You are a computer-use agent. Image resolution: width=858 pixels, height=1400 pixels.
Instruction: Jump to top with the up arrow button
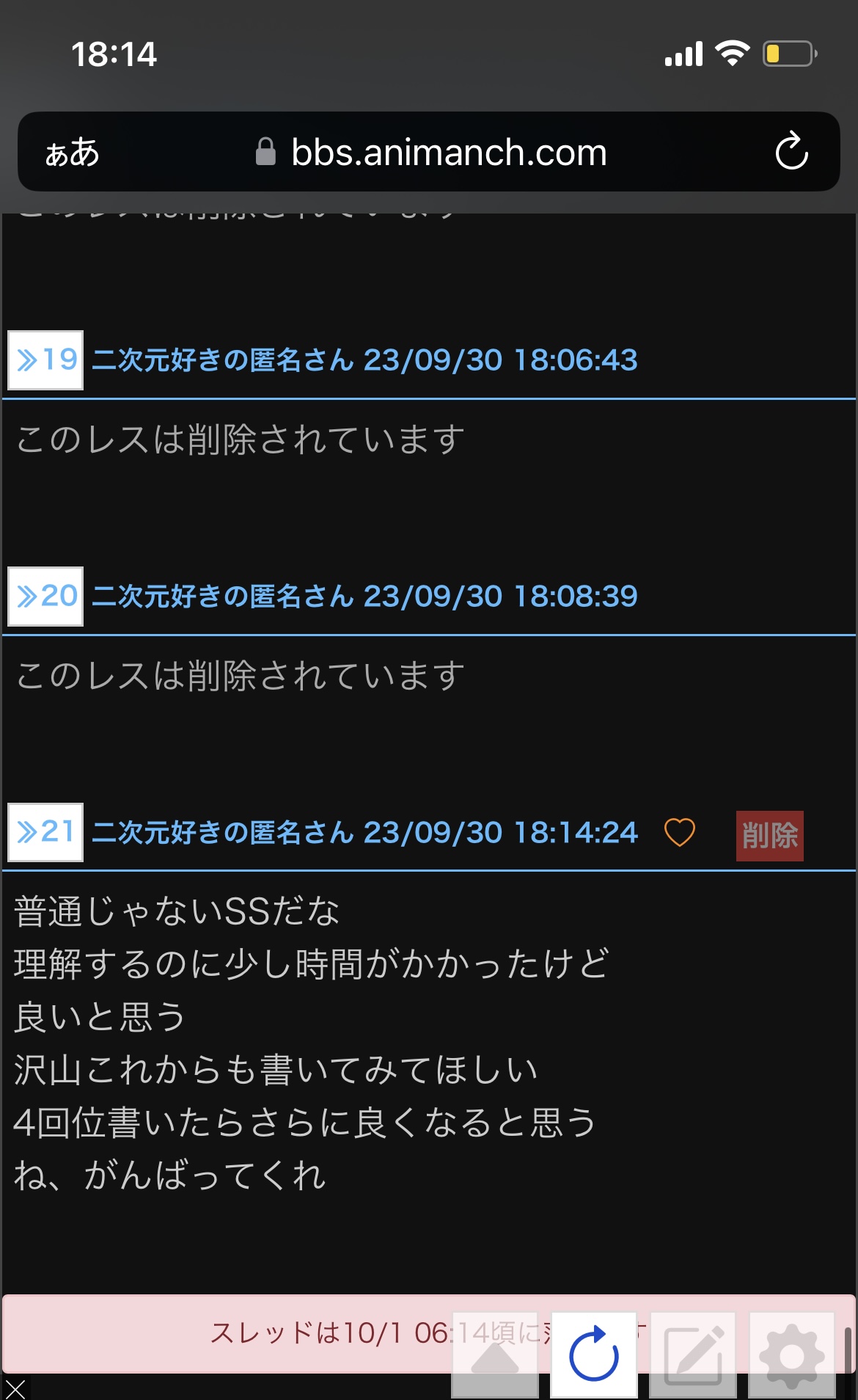point(495,1355)
